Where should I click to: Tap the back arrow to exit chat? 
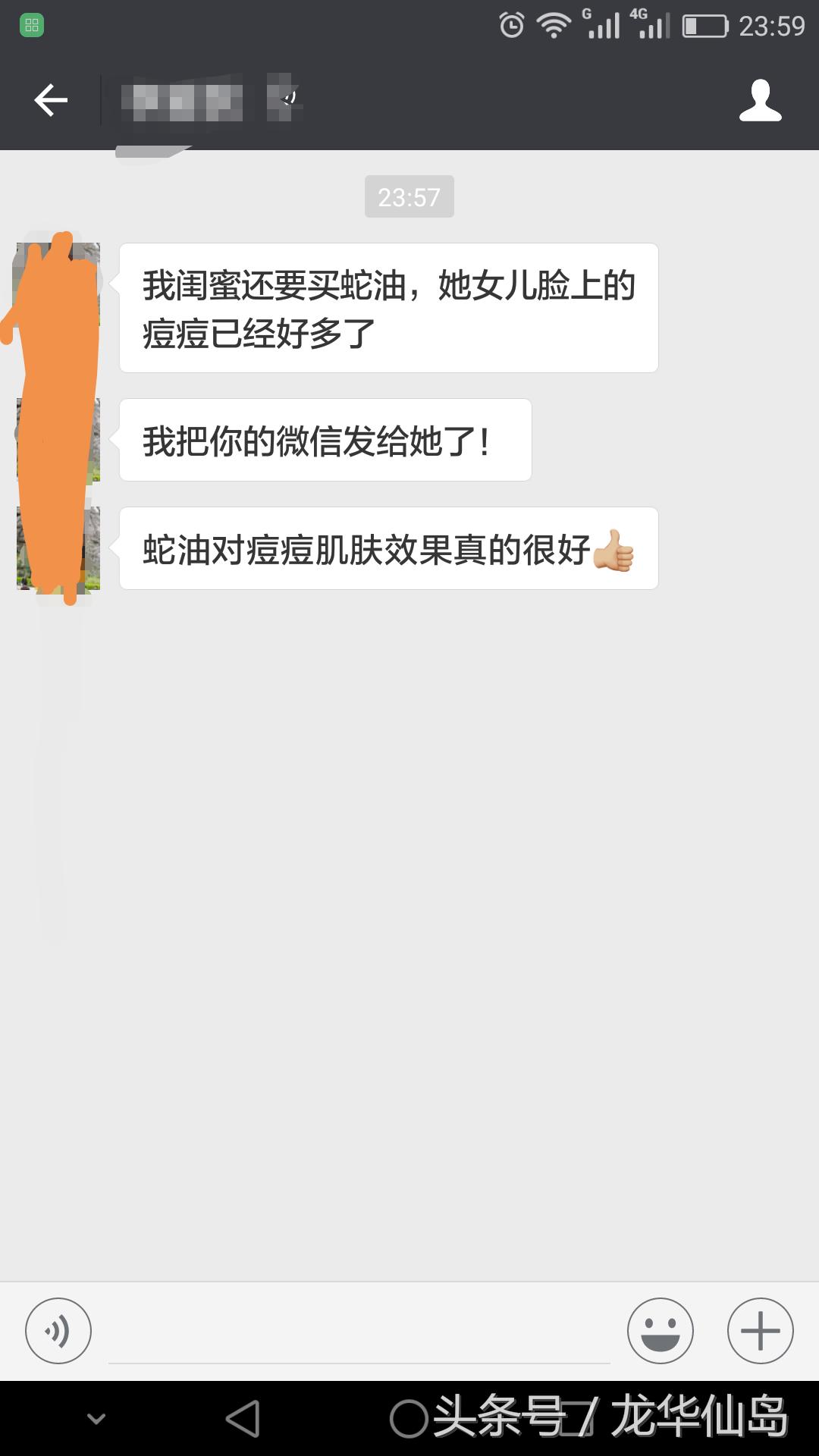pyautogui.click(x=49, y=99)
